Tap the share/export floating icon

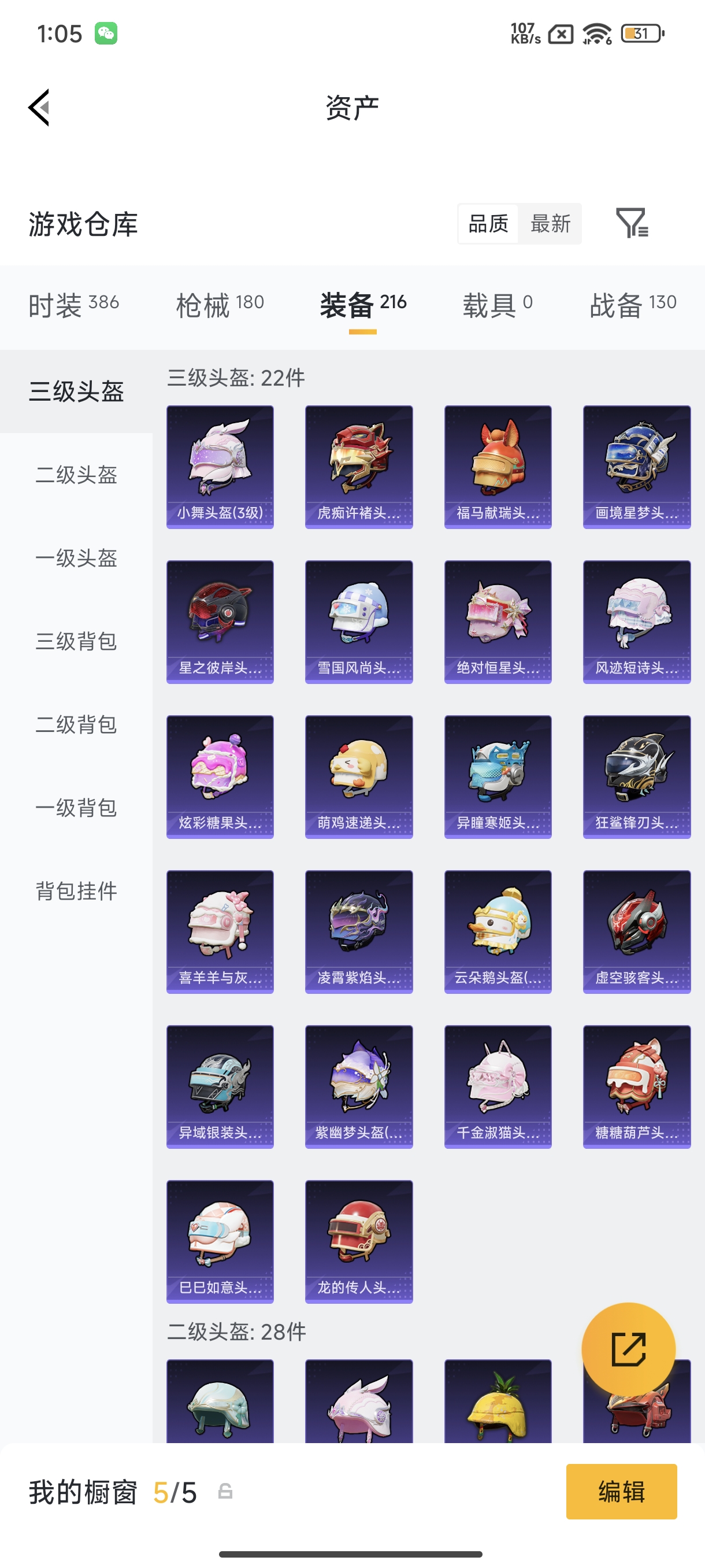629,1349
